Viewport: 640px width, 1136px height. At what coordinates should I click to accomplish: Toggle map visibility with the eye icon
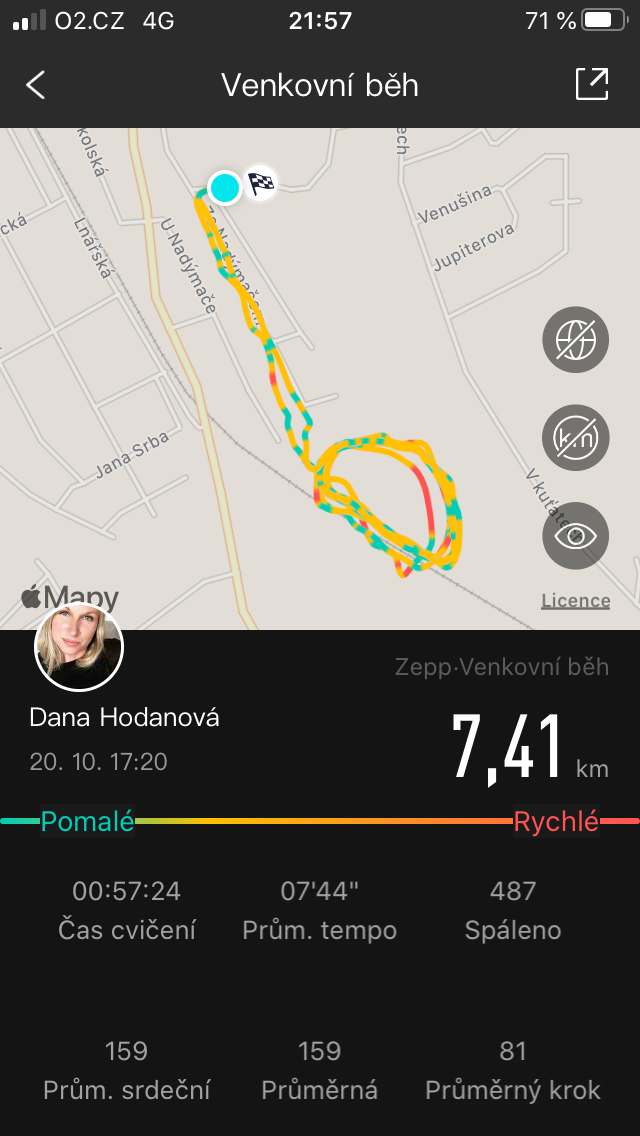pos(575,535)
